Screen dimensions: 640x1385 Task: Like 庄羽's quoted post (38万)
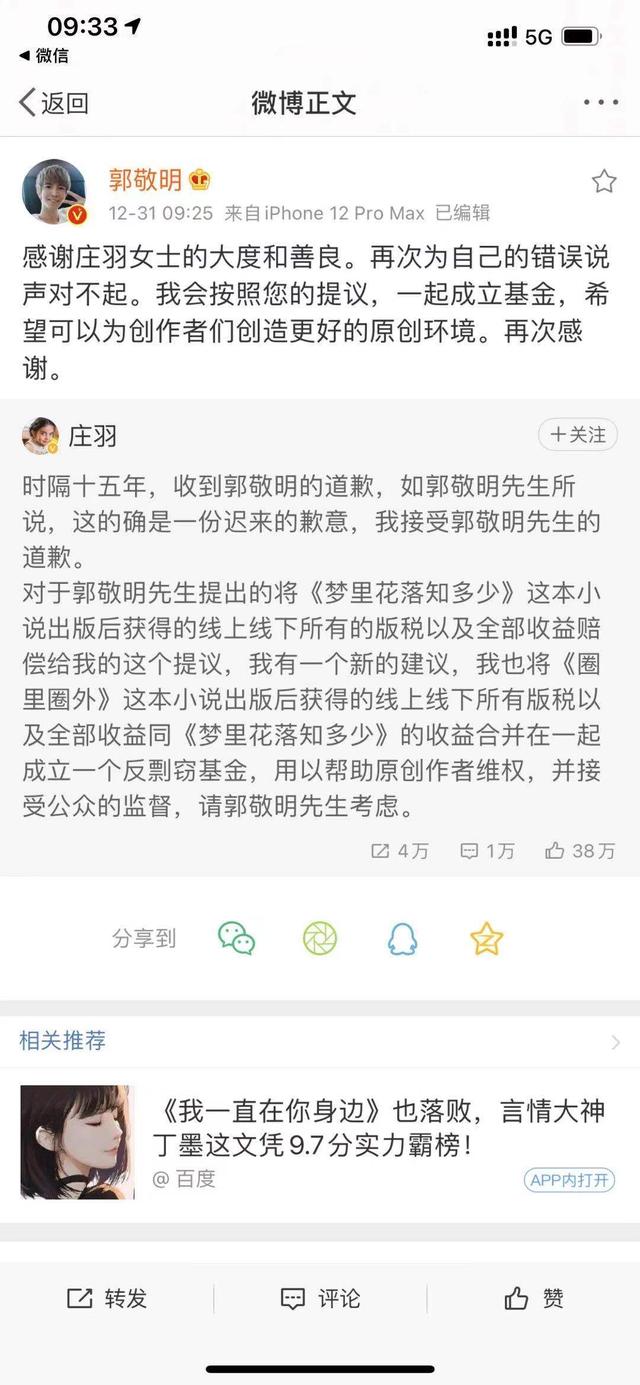(579, 851)
